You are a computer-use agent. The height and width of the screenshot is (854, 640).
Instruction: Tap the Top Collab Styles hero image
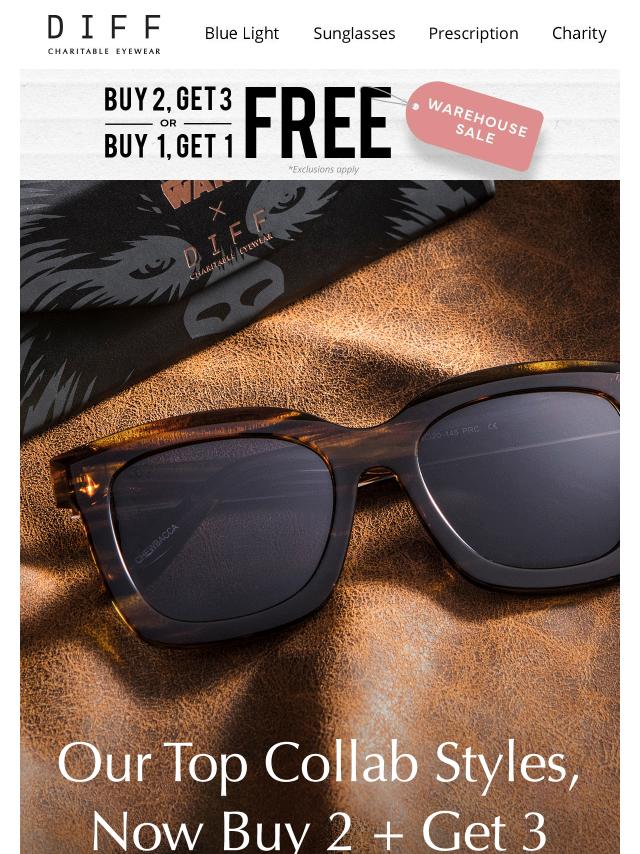[x=320, y=500]
